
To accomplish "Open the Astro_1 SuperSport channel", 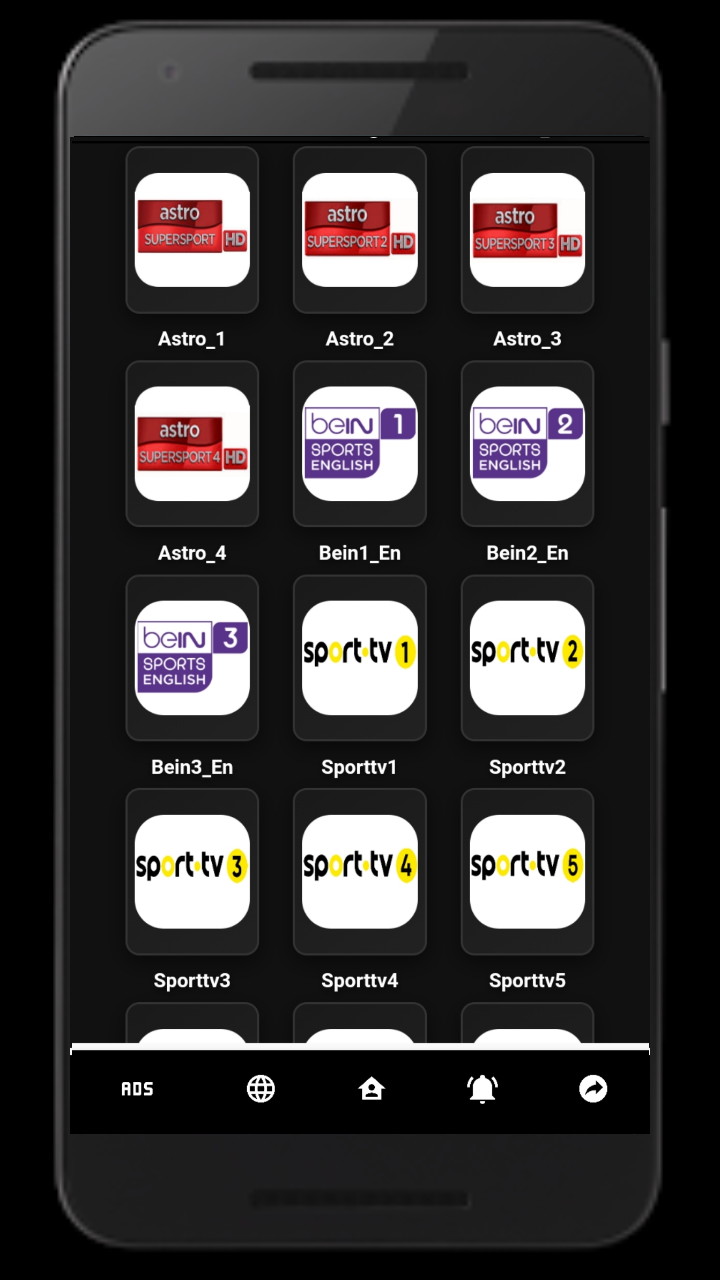I will tap(192, 229).
